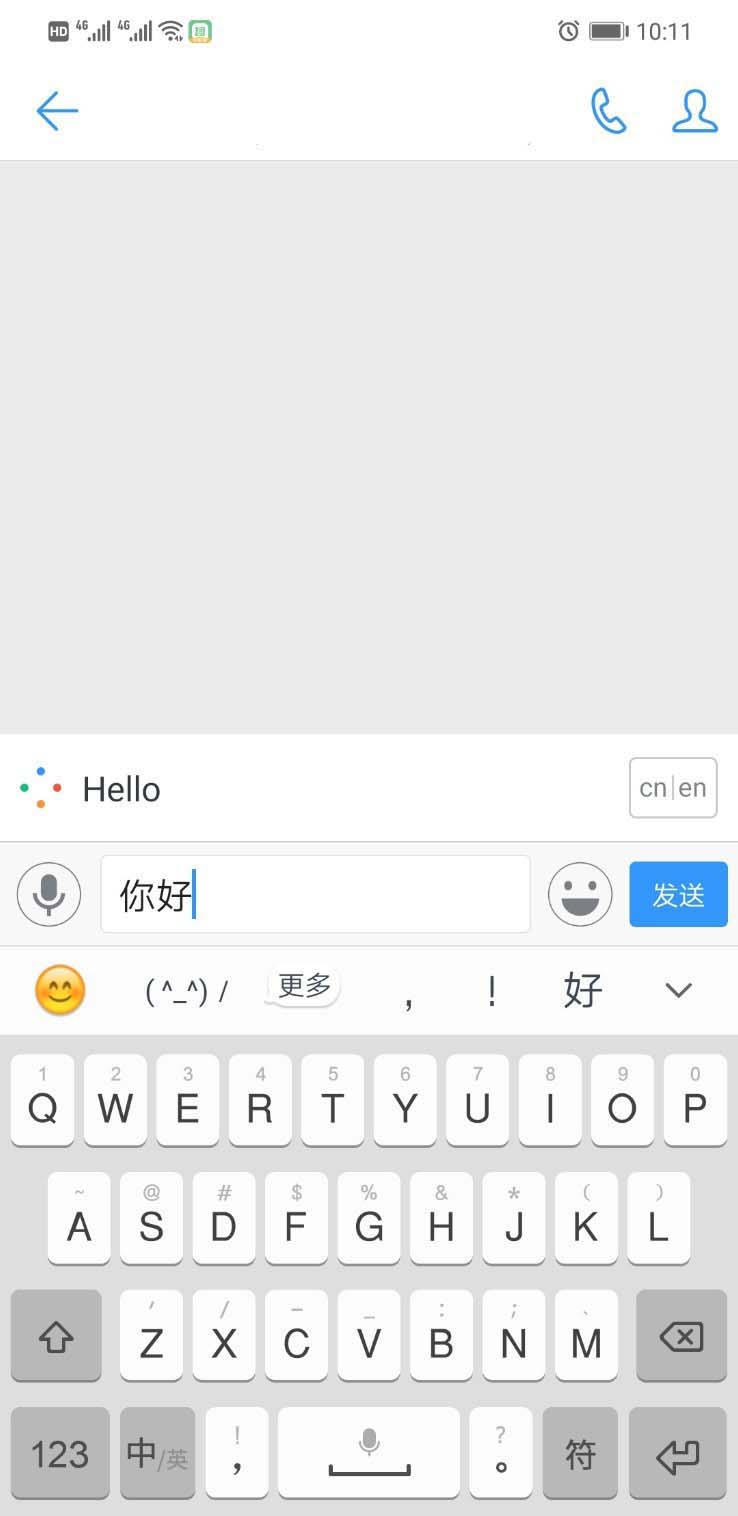Viewport: 738px width, 1516px height.
Task: Open the 符 symbols keyboard
Action: coord(581,1453)
